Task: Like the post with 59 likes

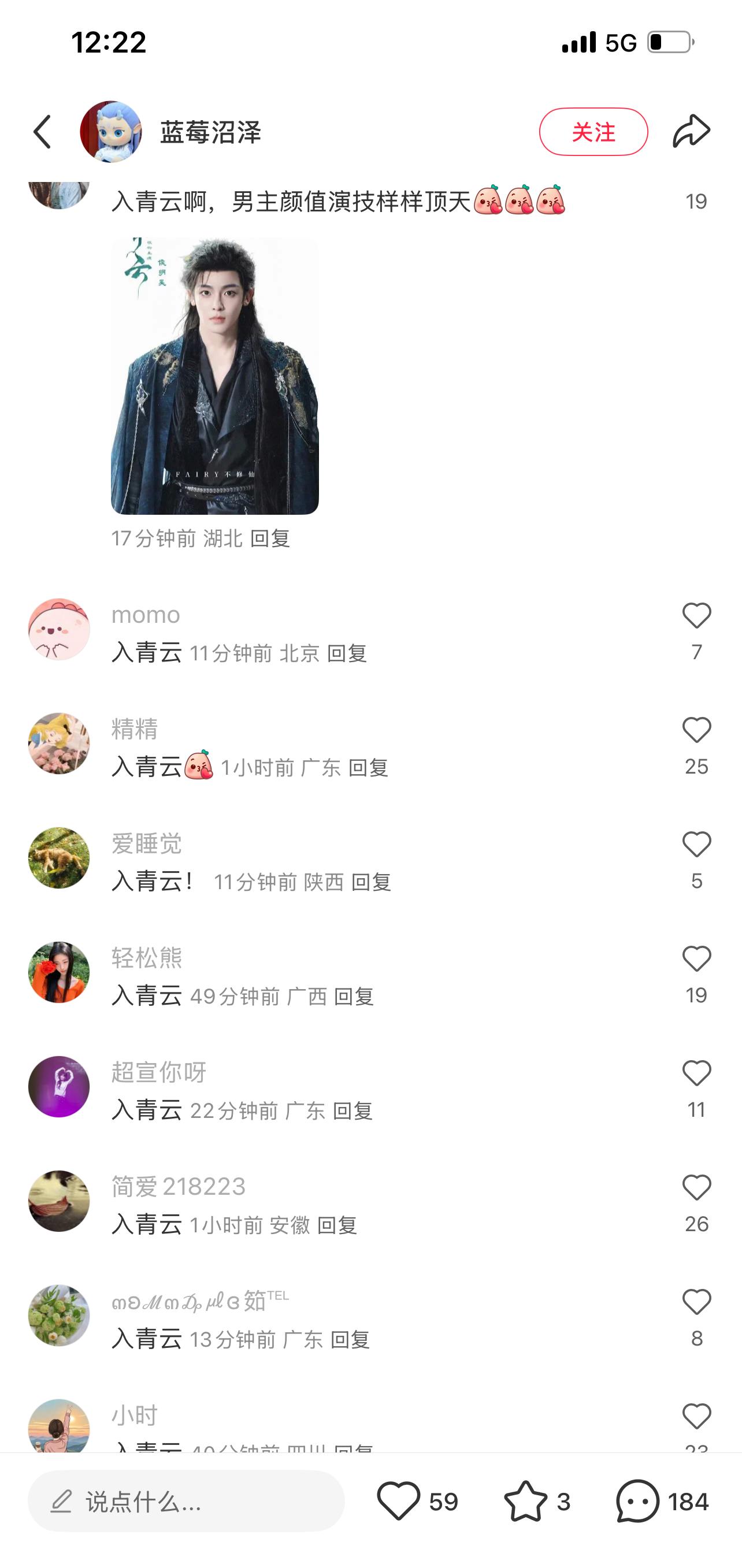Action: [399, 1502]
